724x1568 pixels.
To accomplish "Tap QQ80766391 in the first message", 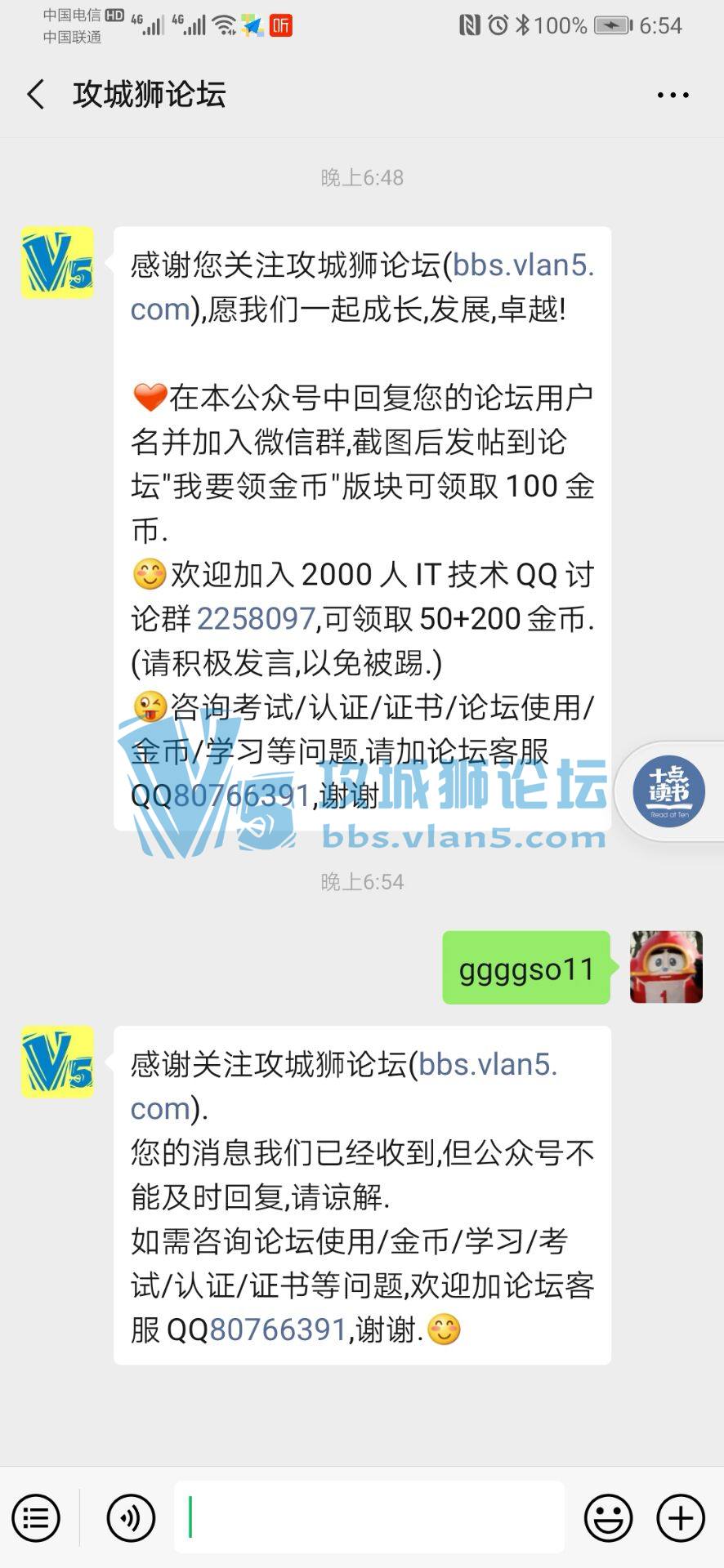I will [x=242, y=795].
